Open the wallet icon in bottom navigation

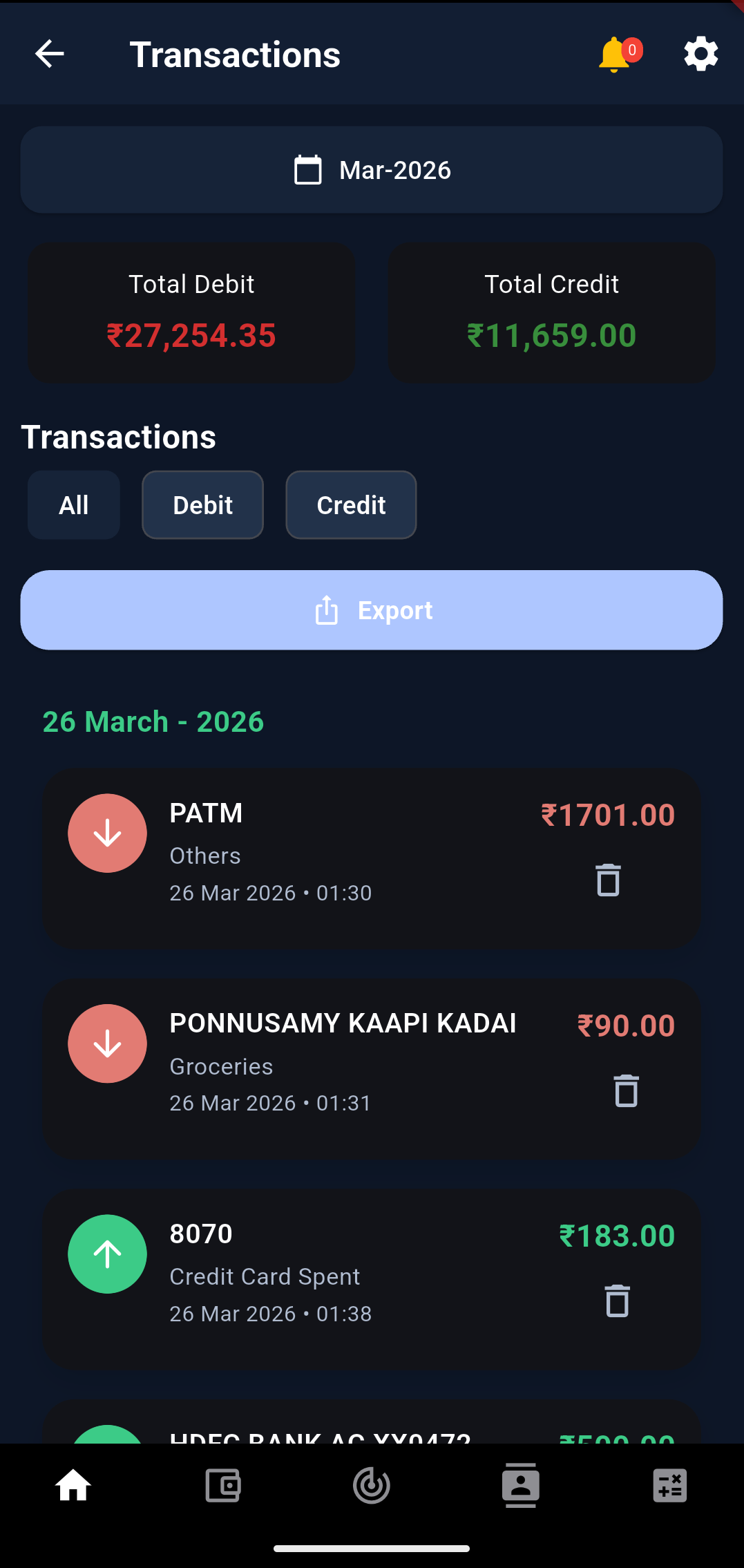tap(222, 1486)
